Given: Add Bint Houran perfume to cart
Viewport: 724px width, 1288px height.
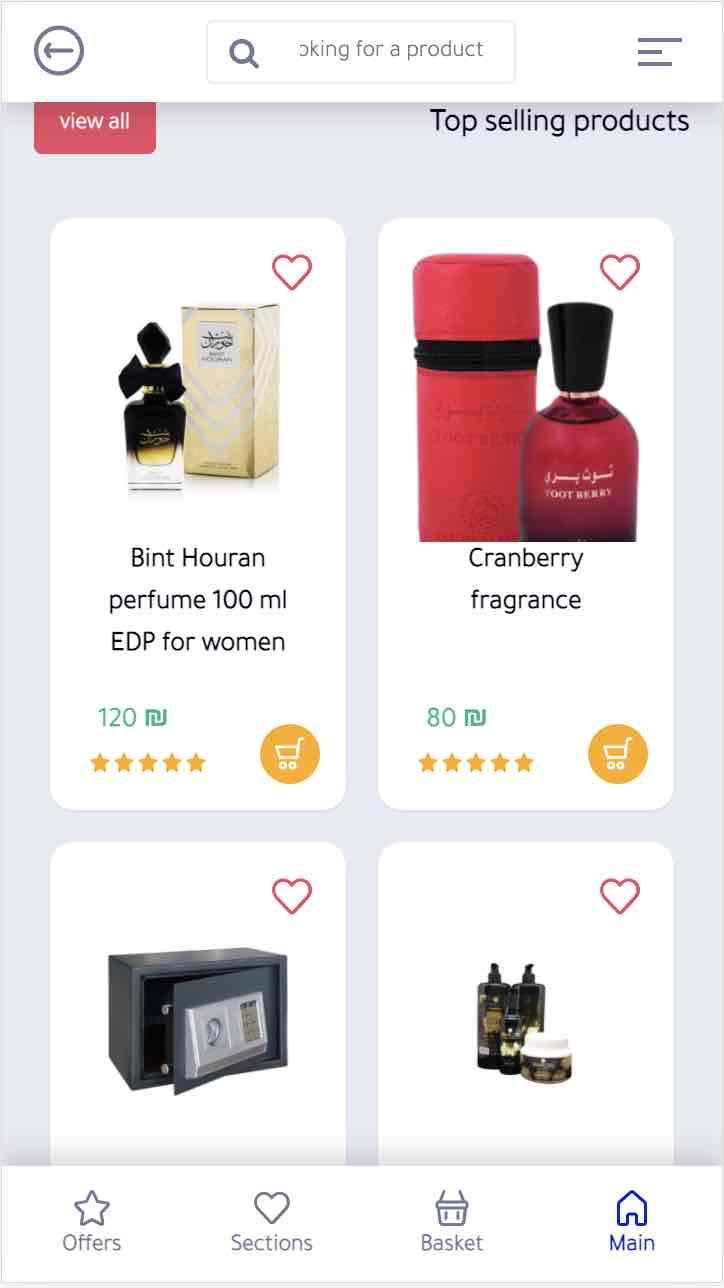Looking at the screenshot, I should coord(290,754).
